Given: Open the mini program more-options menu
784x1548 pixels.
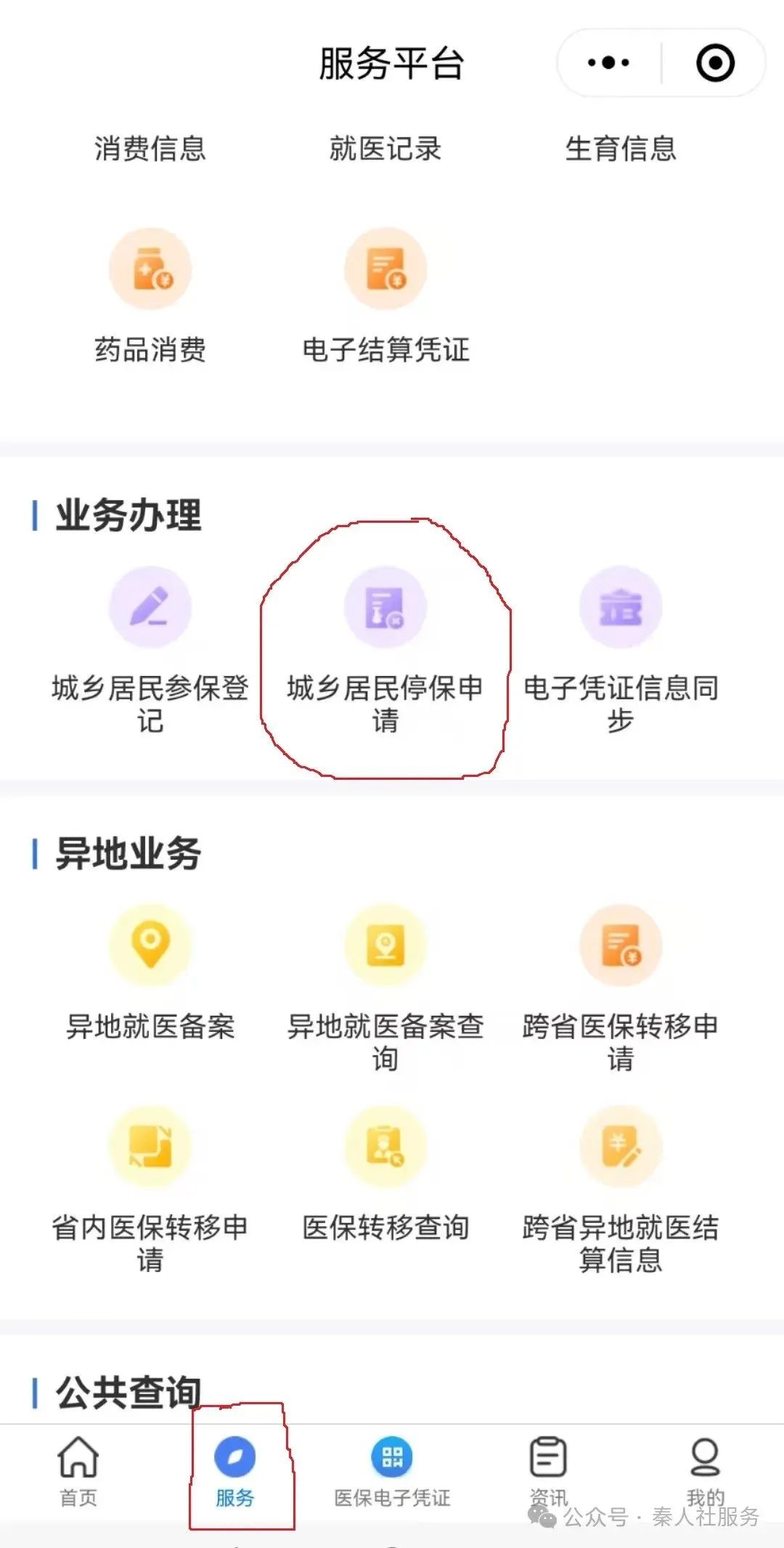Looking at the screenshot, I should (x=608, y=63).
